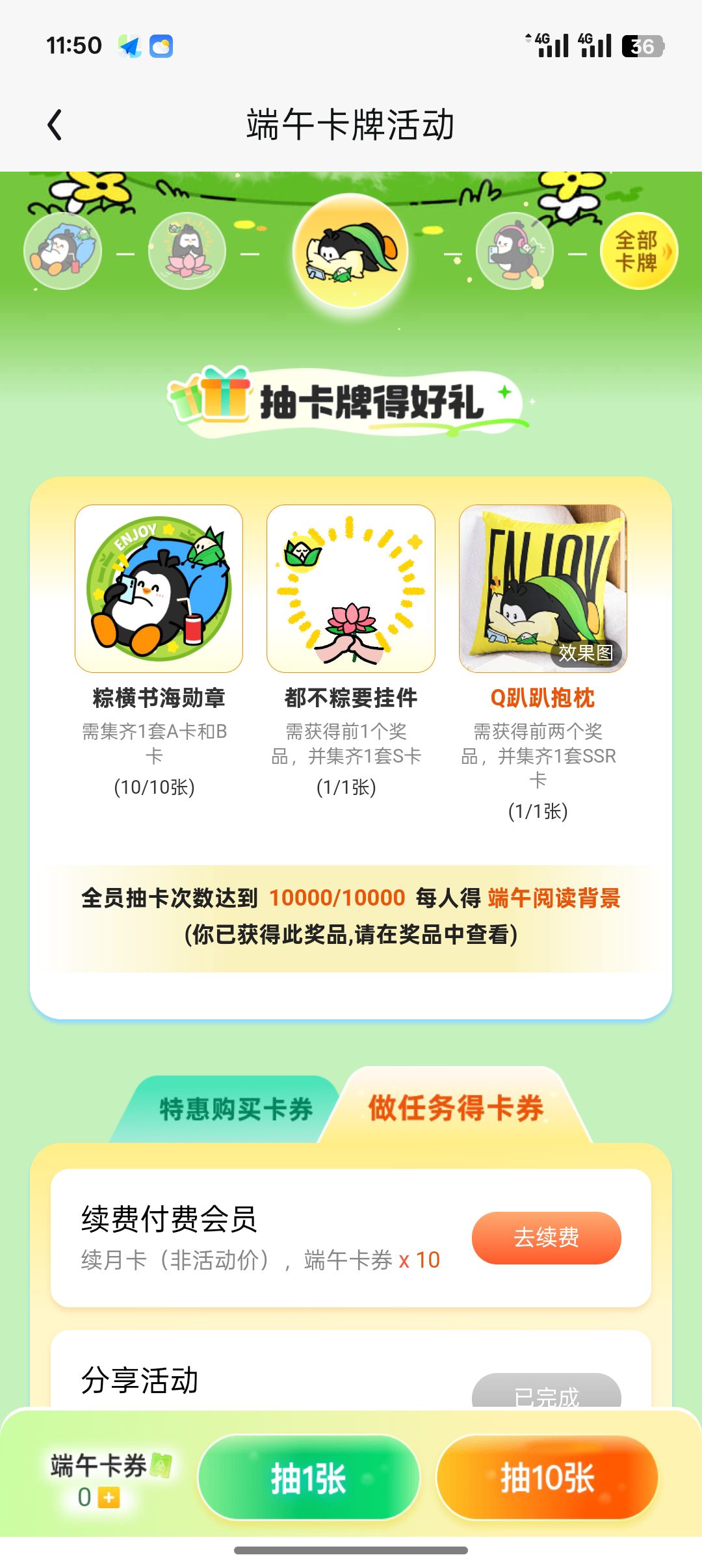View the Q趴趴抱枕 pillow prize
Screen dimensions: 702x1568
click(x=543, y=588)
